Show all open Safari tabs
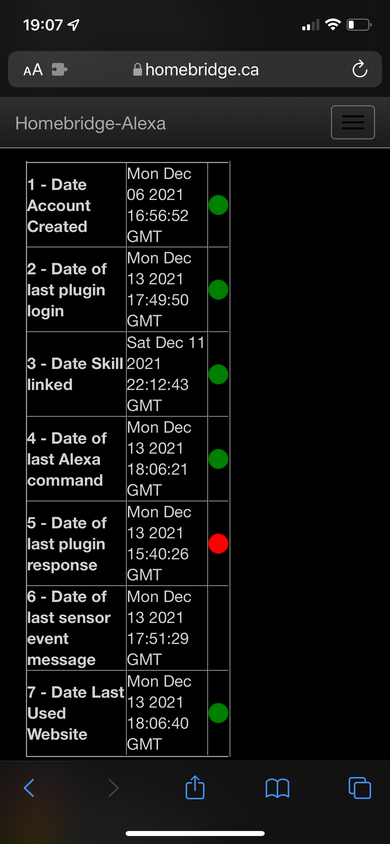 [360, 788]
